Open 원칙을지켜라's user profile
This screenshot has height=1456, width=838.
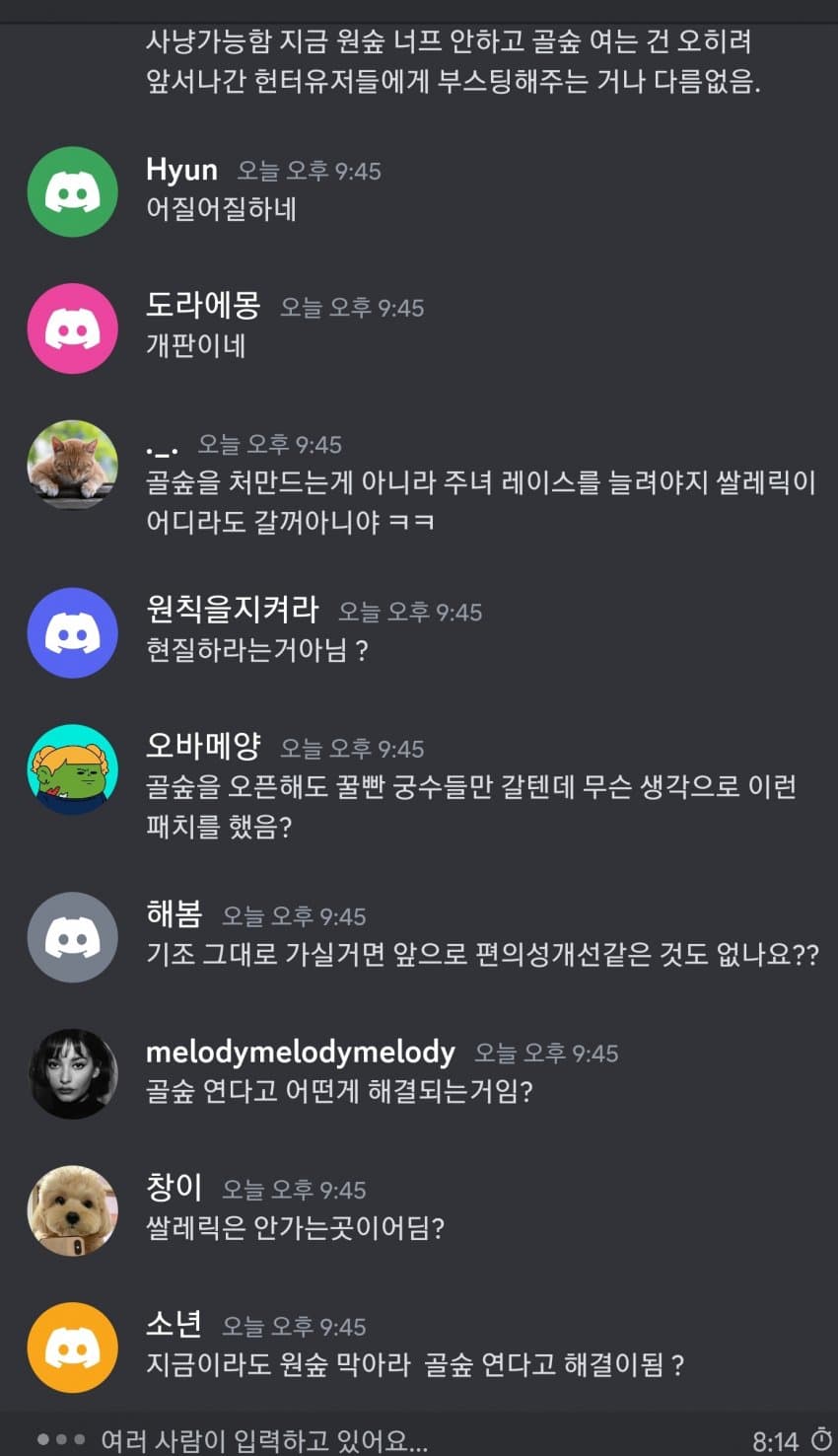(x=72, y=632)
